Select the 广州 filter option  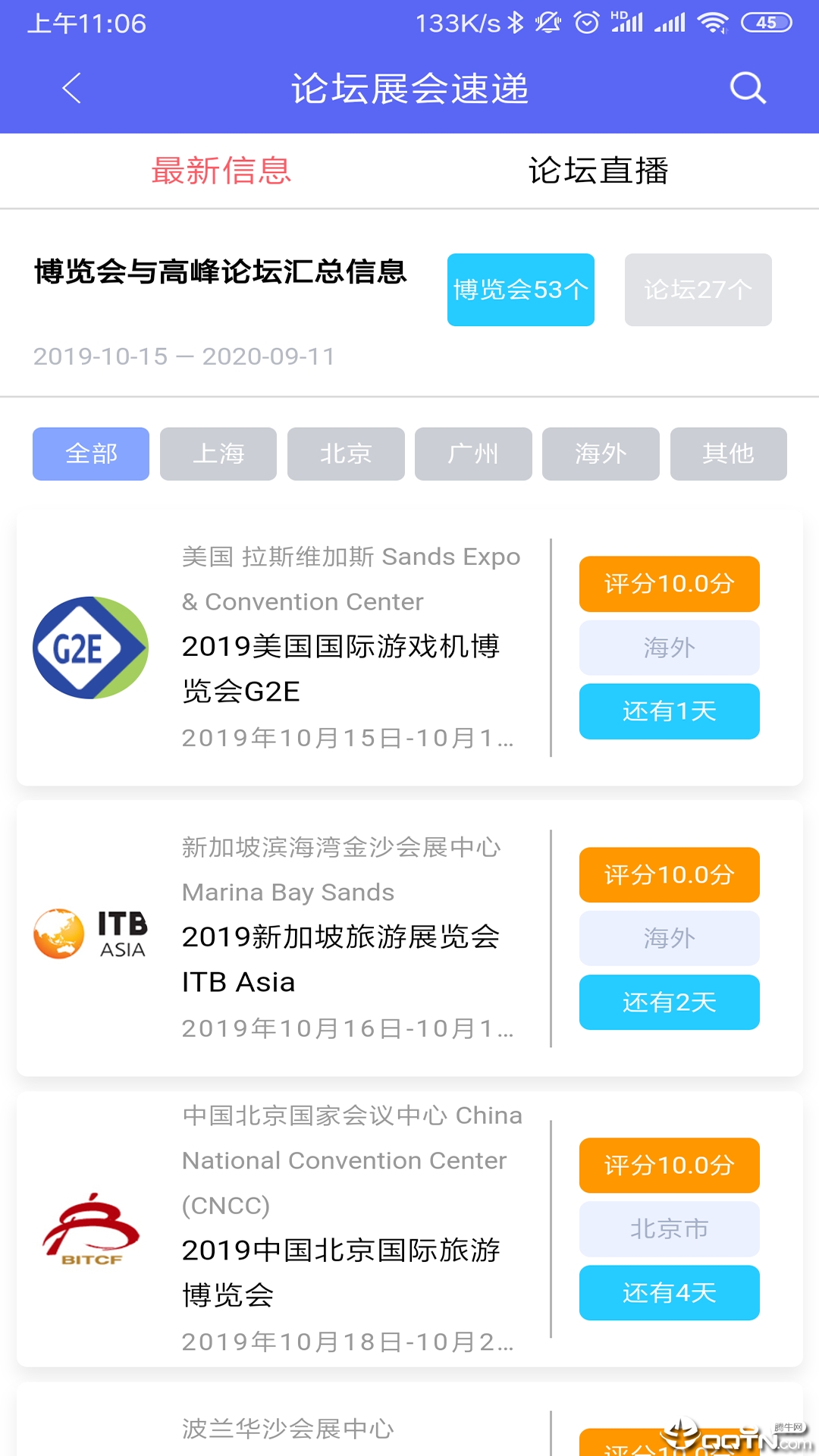tap(472, 453)
